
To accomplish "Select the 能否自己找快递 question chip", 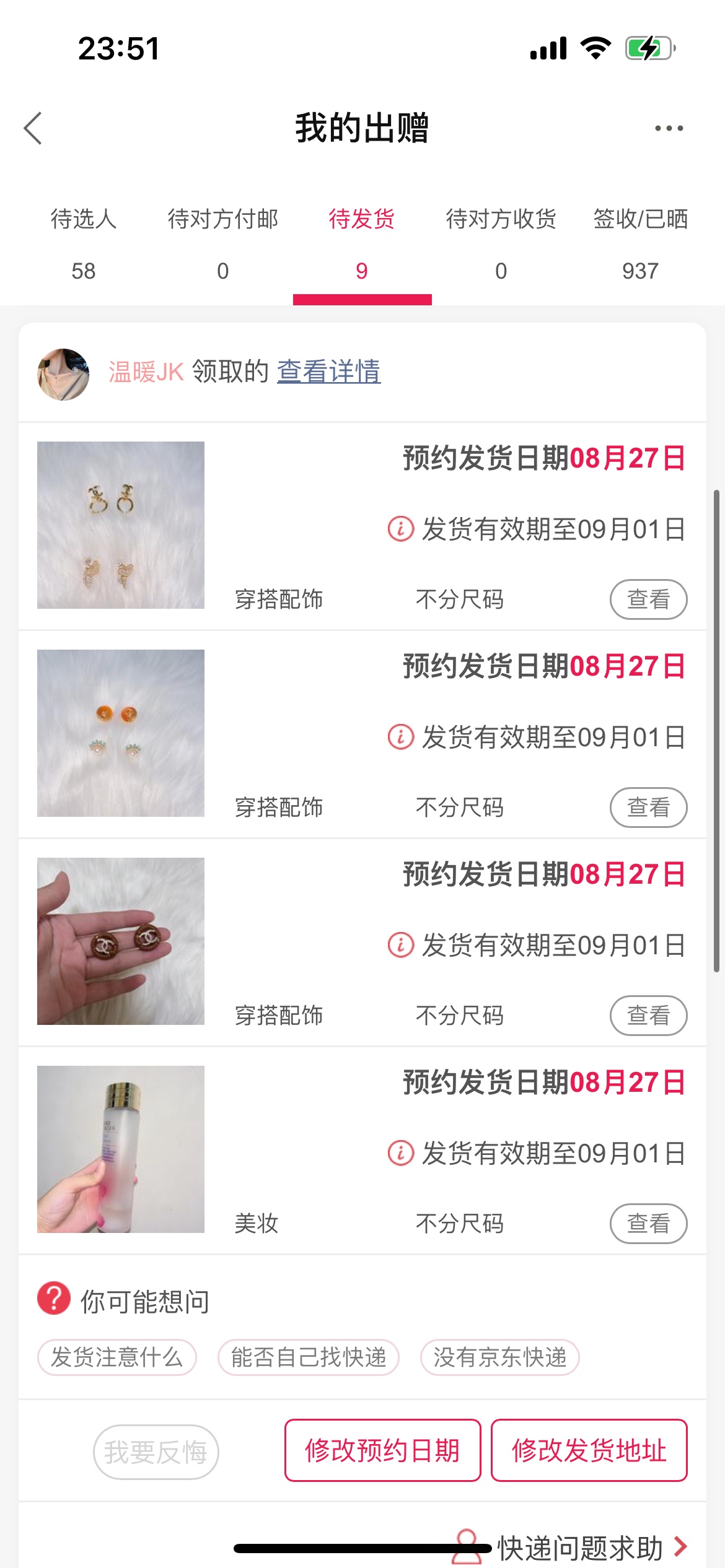I will 308,1357.
